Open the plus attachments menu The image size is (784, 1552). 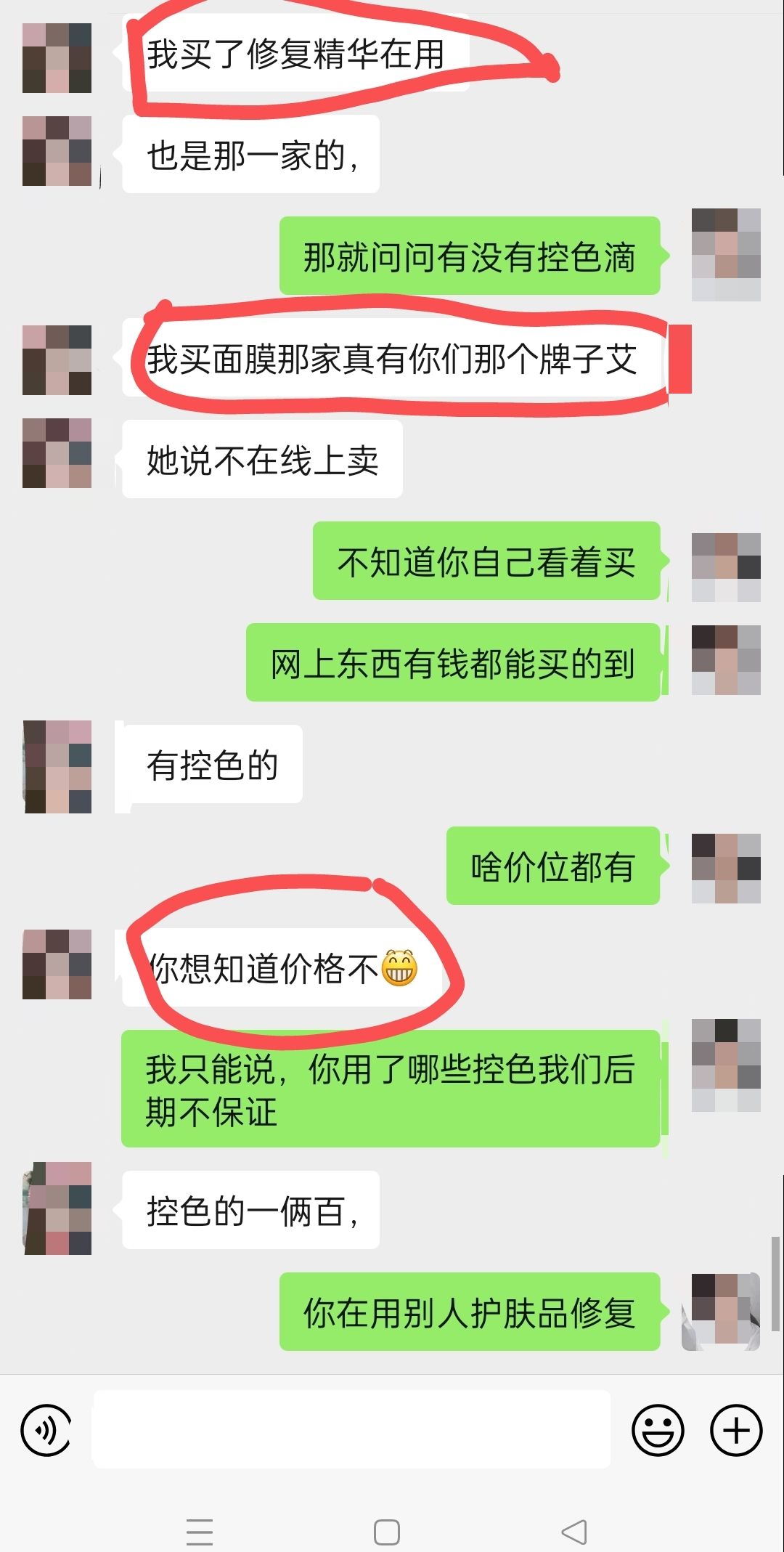click(x=736, y=1430)
